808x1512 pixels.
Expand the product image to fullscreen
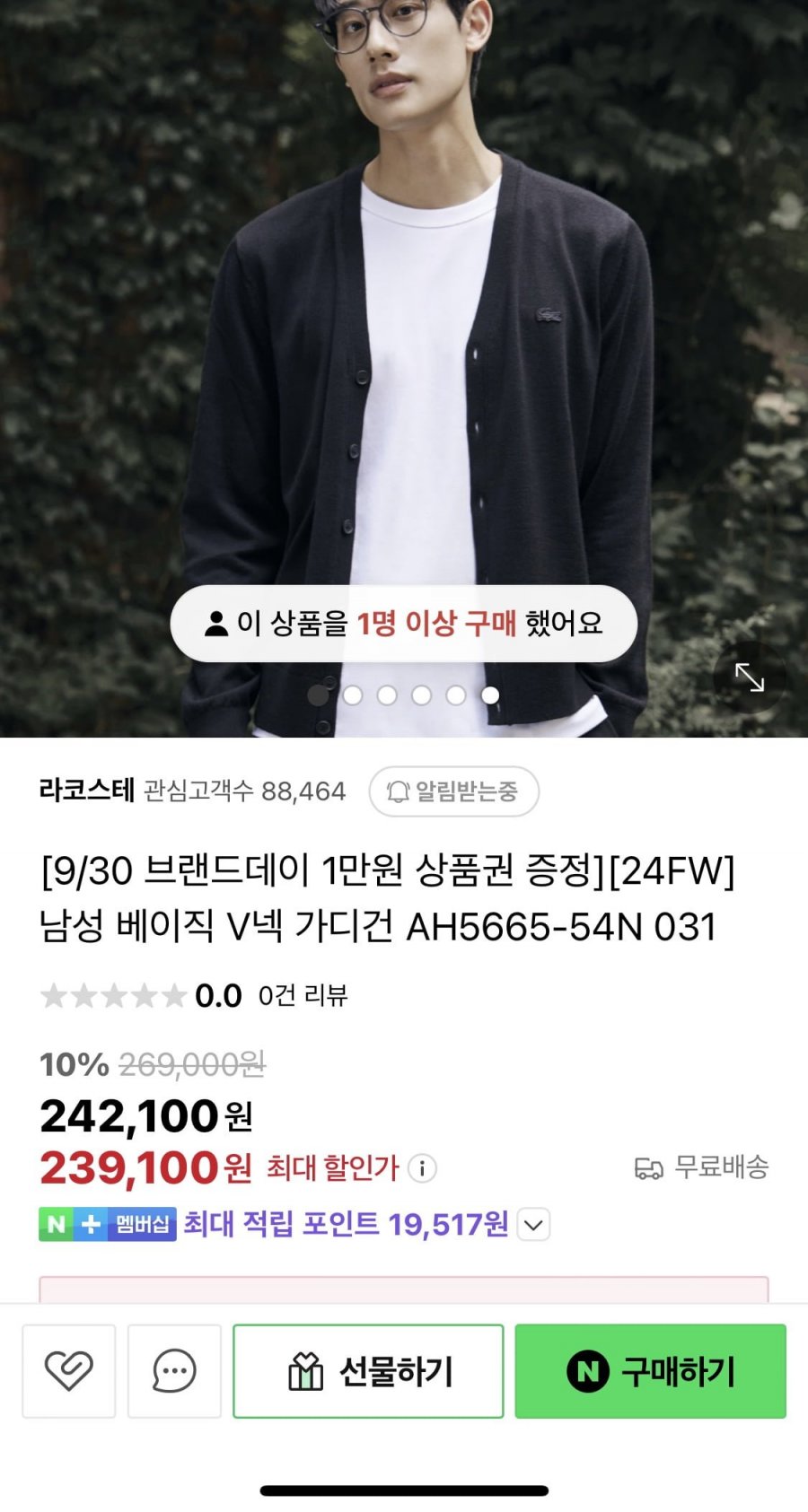[x=750, y=677]
